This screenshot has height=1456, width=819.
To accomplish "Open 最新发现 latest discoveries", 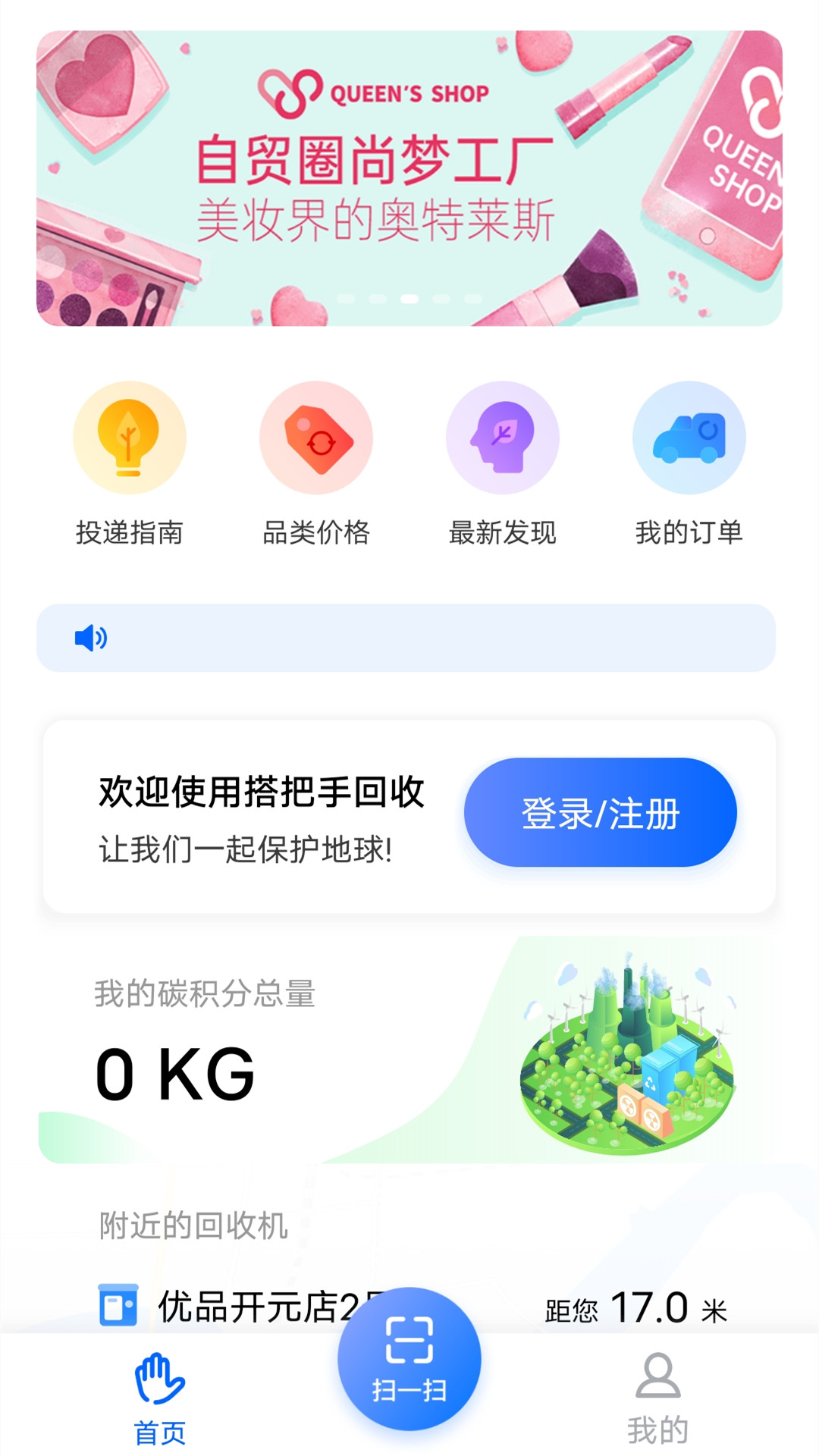I will (503, 463).
